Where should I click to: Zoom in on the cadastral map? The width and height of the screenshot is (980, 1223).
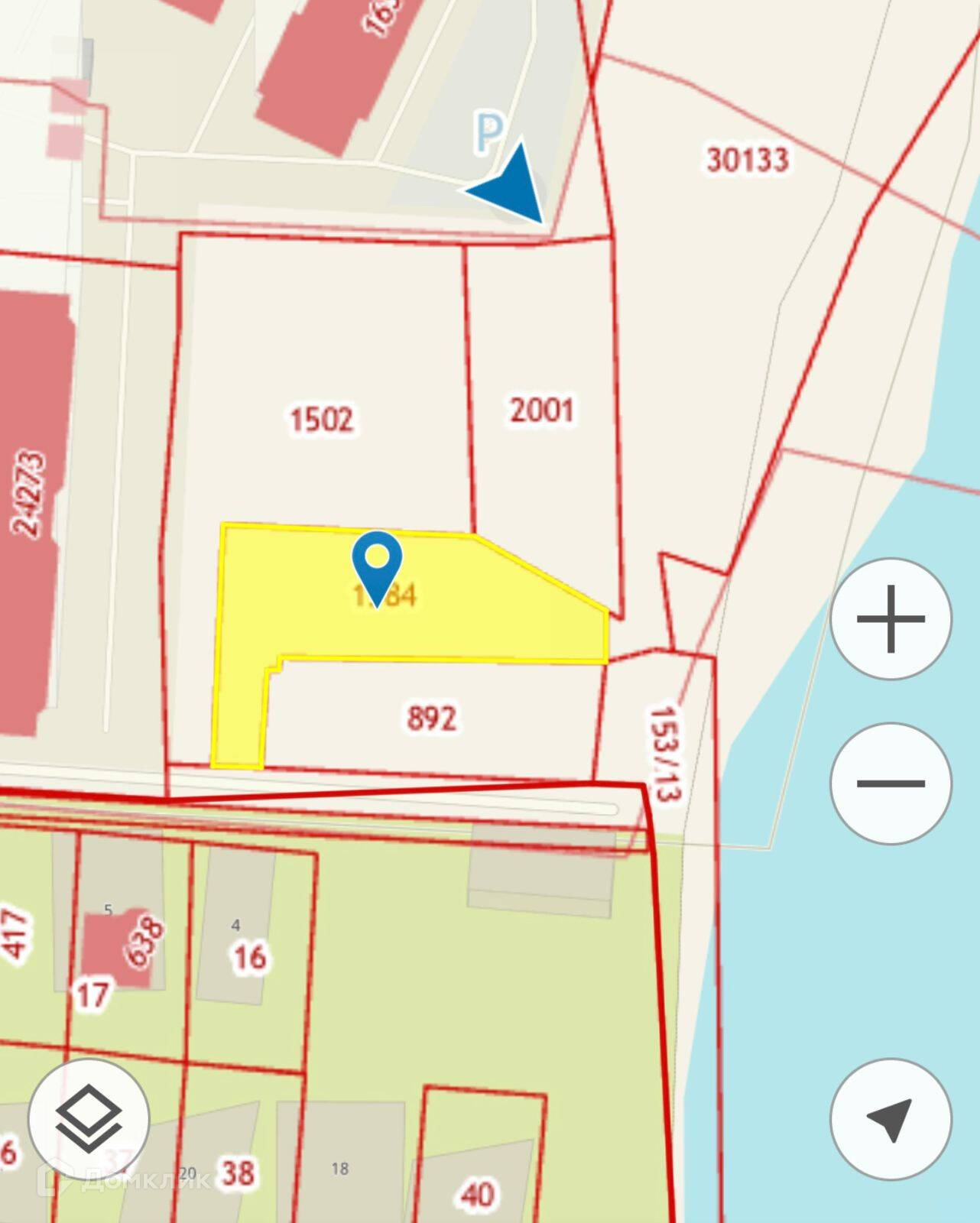(891, 619)
